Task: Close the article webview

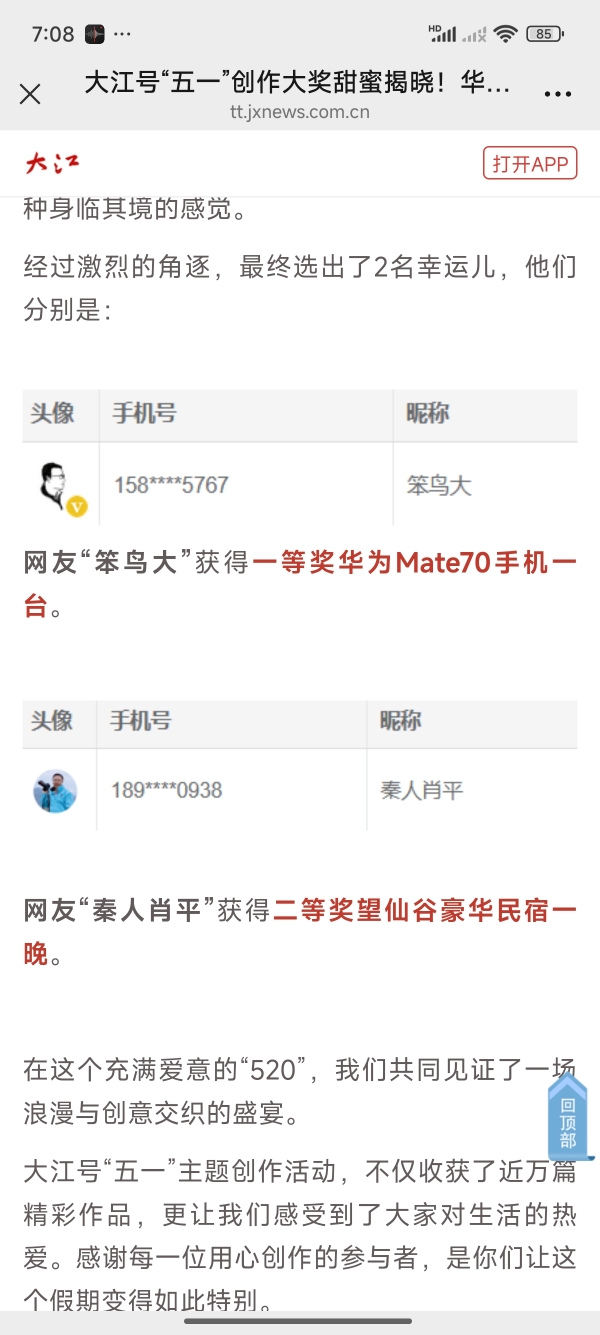Action: (x=30, y=94)
